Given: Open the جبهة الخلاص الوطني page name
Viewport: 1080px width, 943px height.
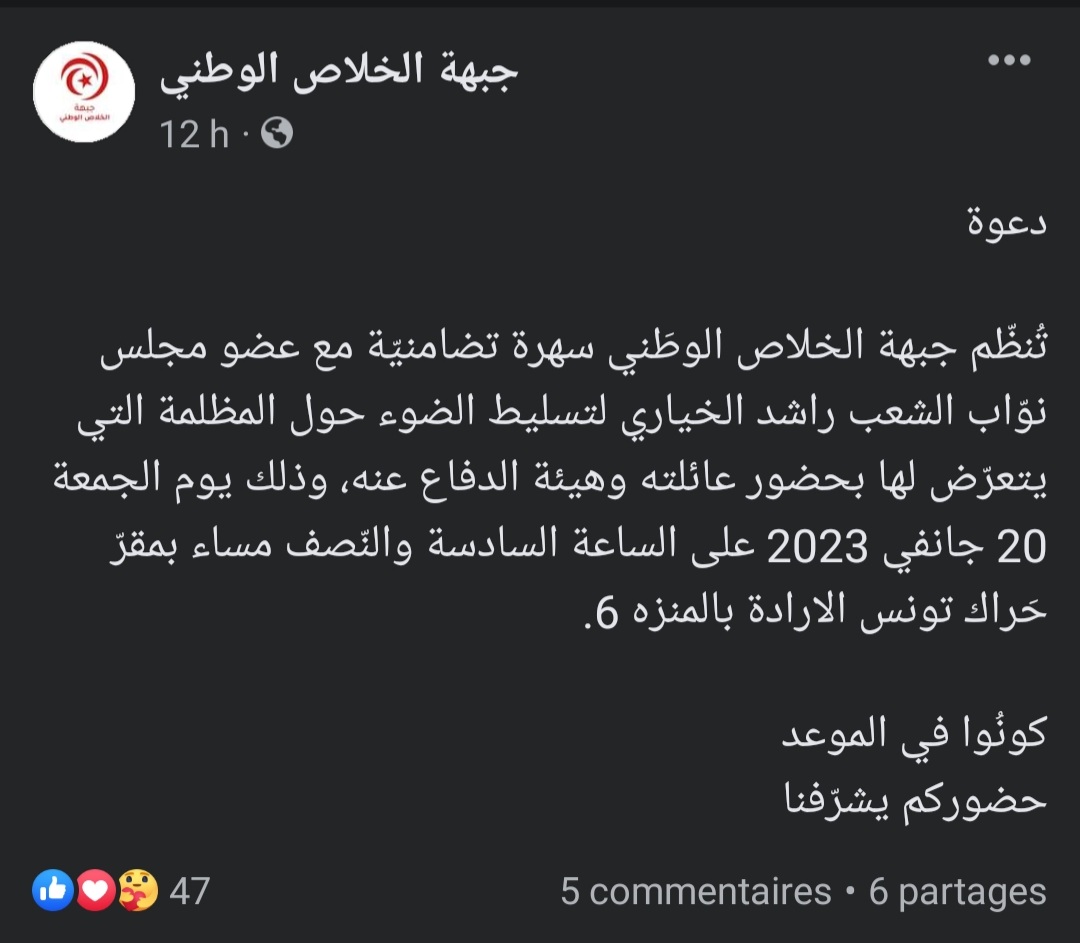Looking at the screenshot, I should point(340,74).
